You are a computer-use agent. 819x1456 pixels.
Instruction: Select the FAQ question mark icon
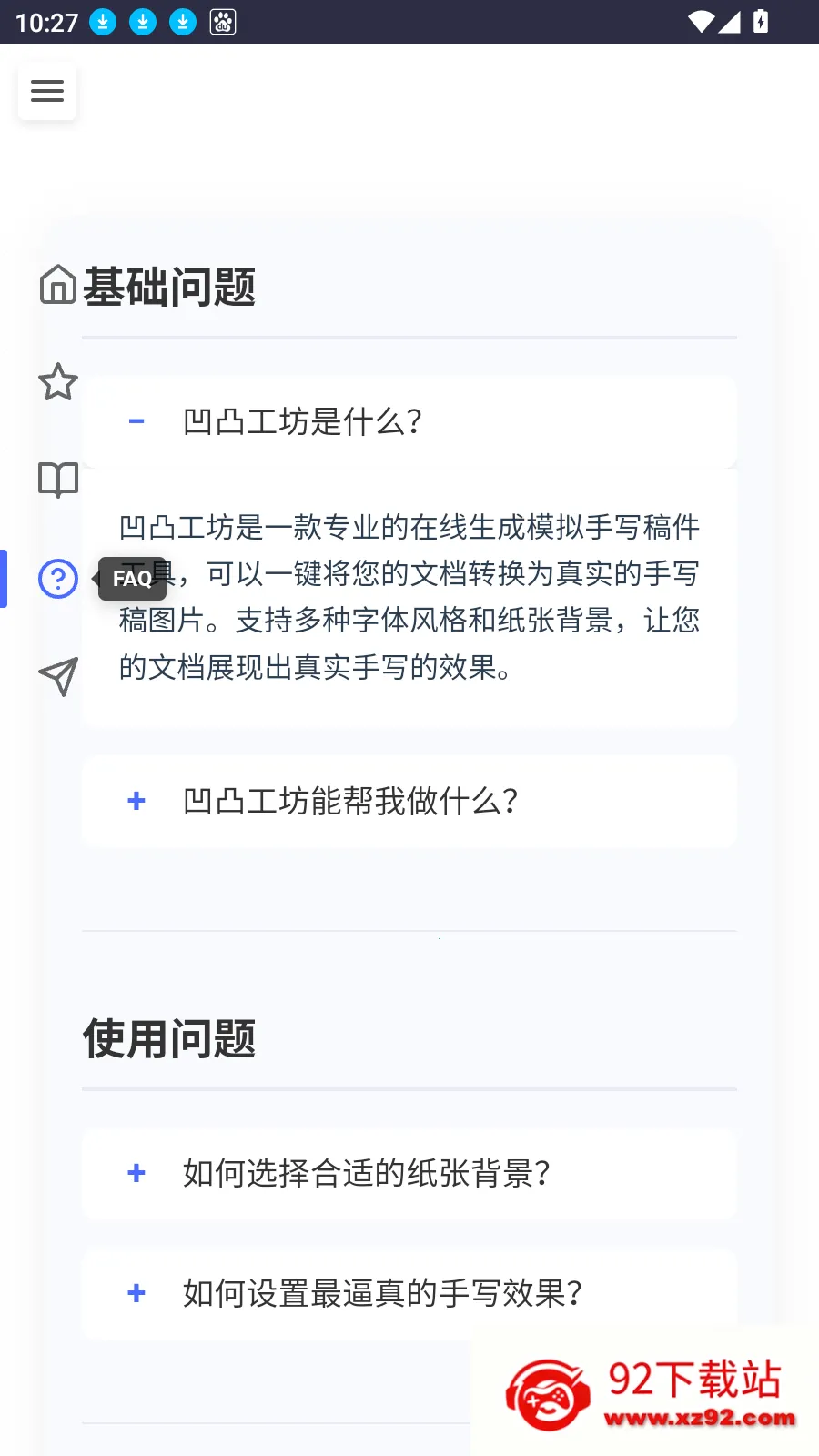pos(58,578)
